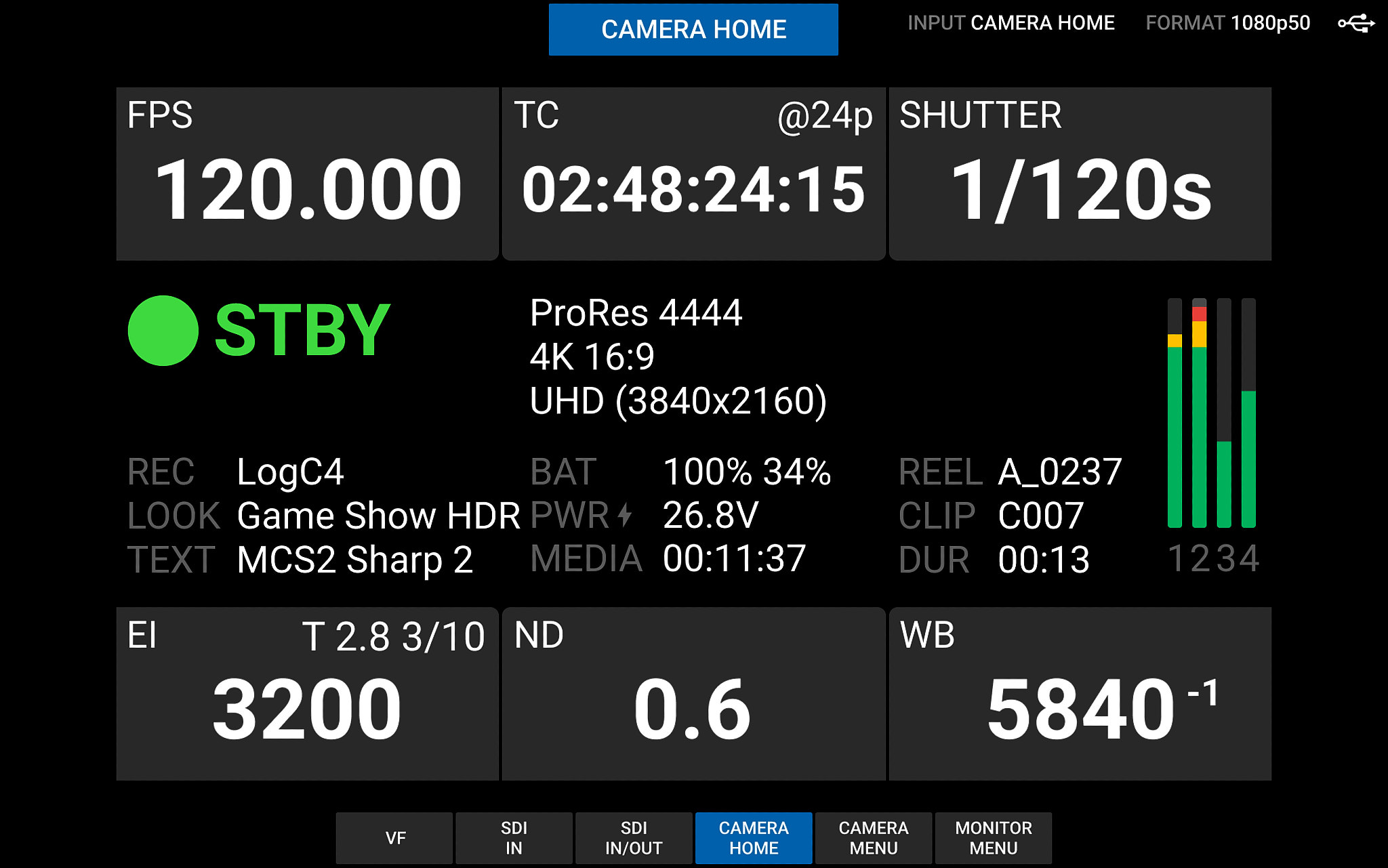
Task: Switch to the SDI IN tab
Action: click(514, 838)
